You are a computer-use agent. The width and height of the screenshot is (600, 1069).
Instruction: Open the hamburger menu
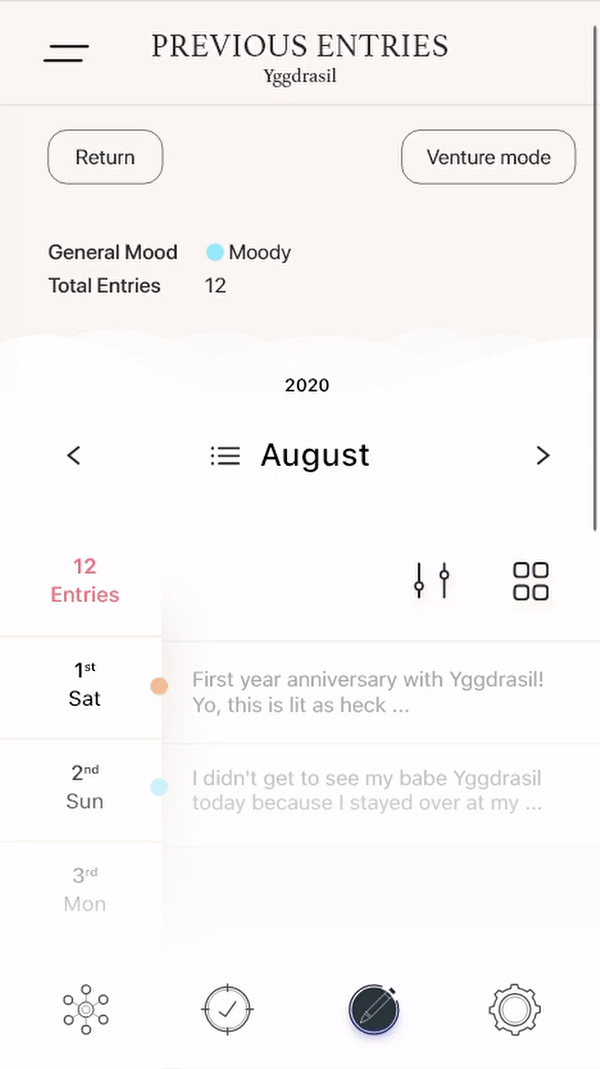click(x=66, y=53)
